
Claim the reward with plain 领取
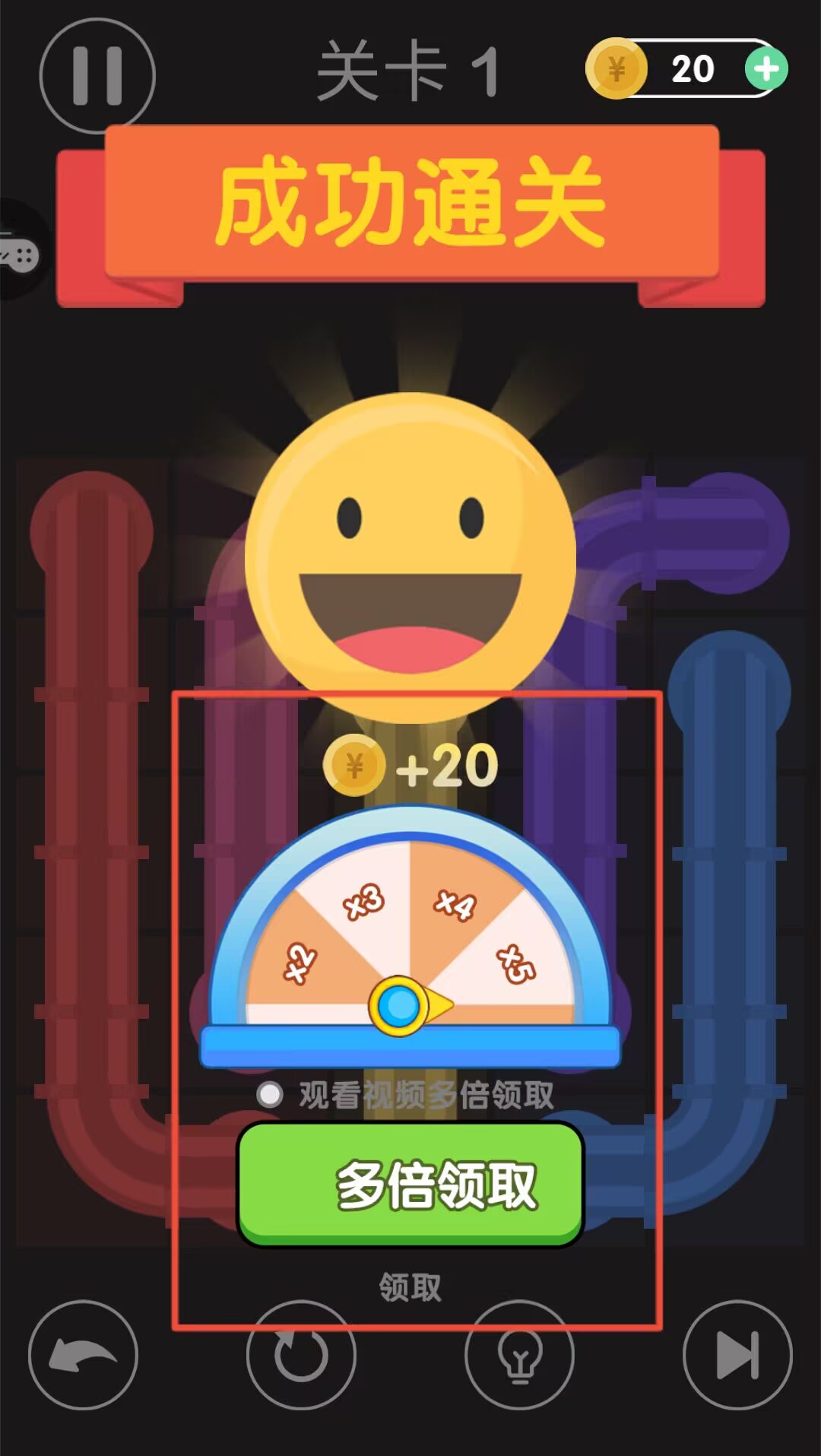pos(410,1288)
